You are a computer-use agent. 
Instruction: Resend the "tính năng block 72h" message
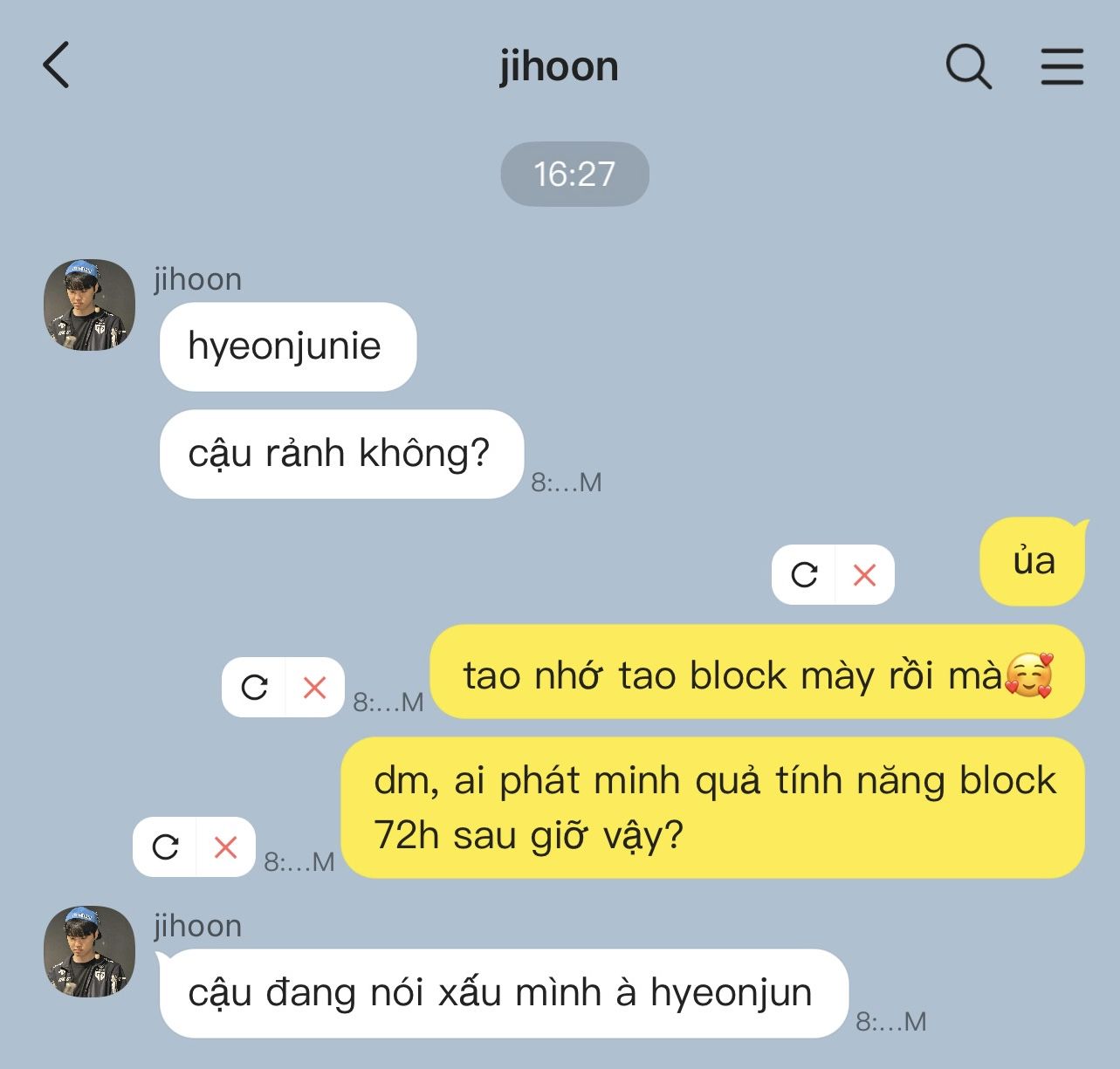[164, 846]
